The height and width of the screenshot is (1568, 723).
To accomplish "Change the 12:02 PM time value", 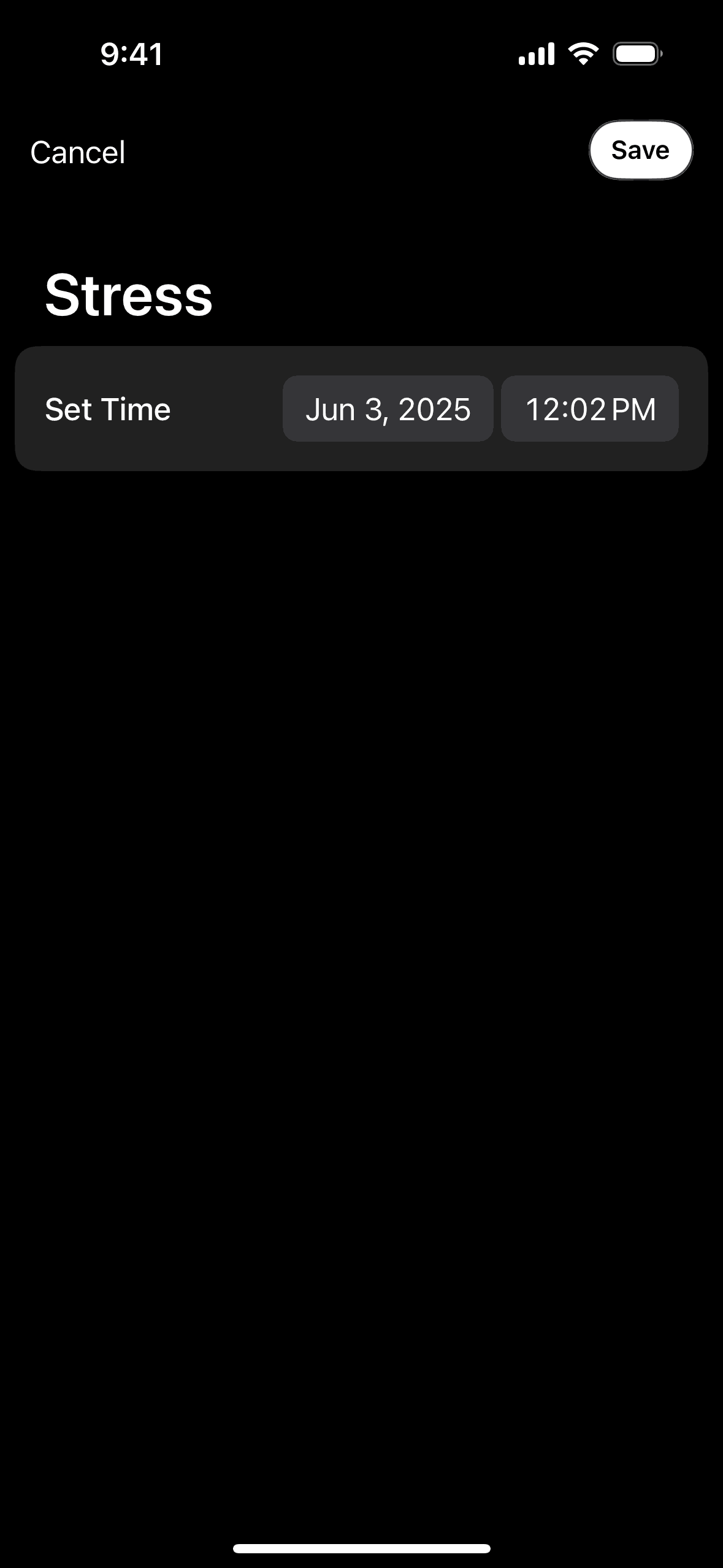I will (589, 409).
